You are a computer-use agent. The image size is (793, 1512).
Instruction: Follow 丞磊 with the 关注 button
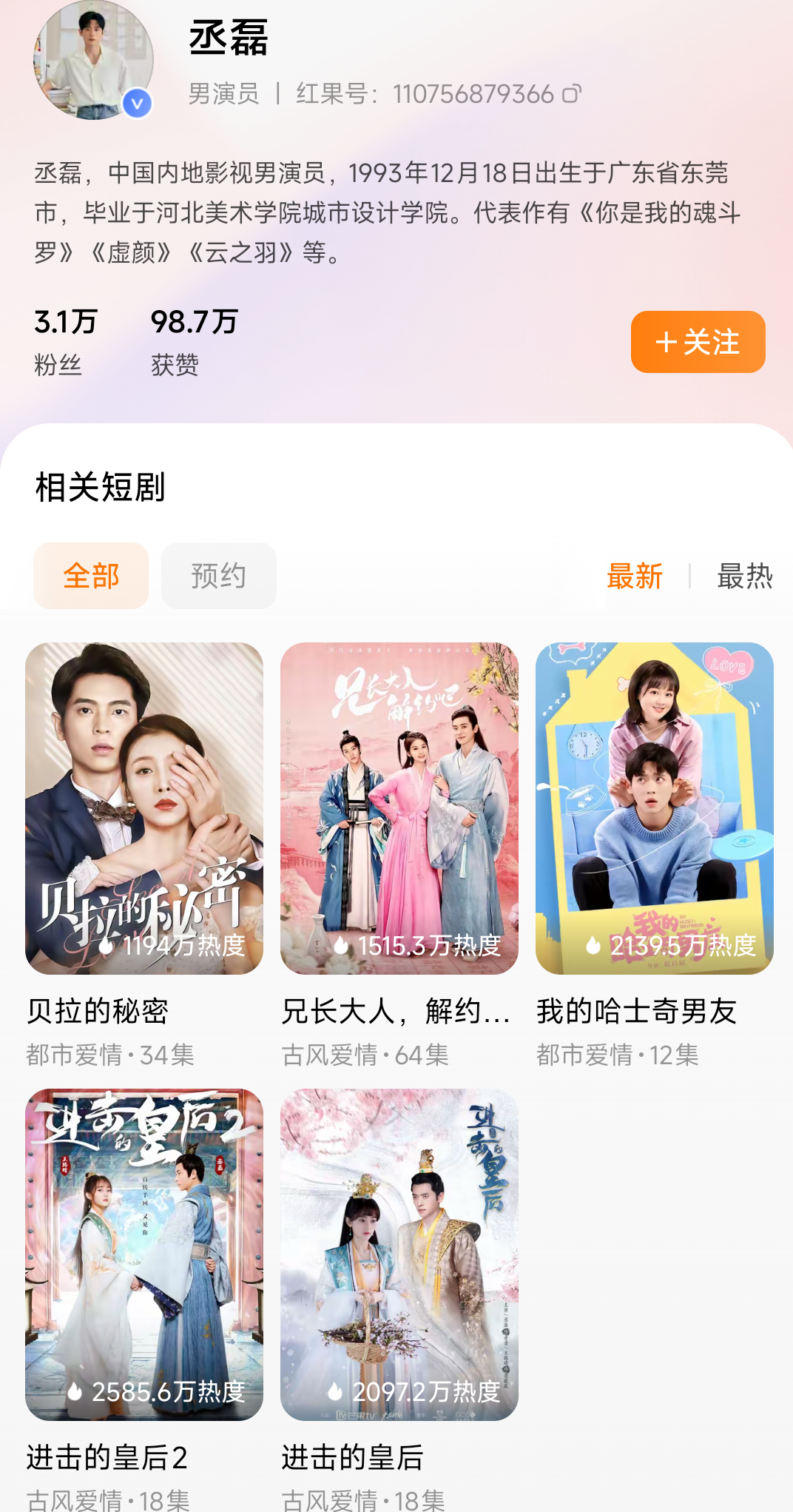click(x=698, y=342)
